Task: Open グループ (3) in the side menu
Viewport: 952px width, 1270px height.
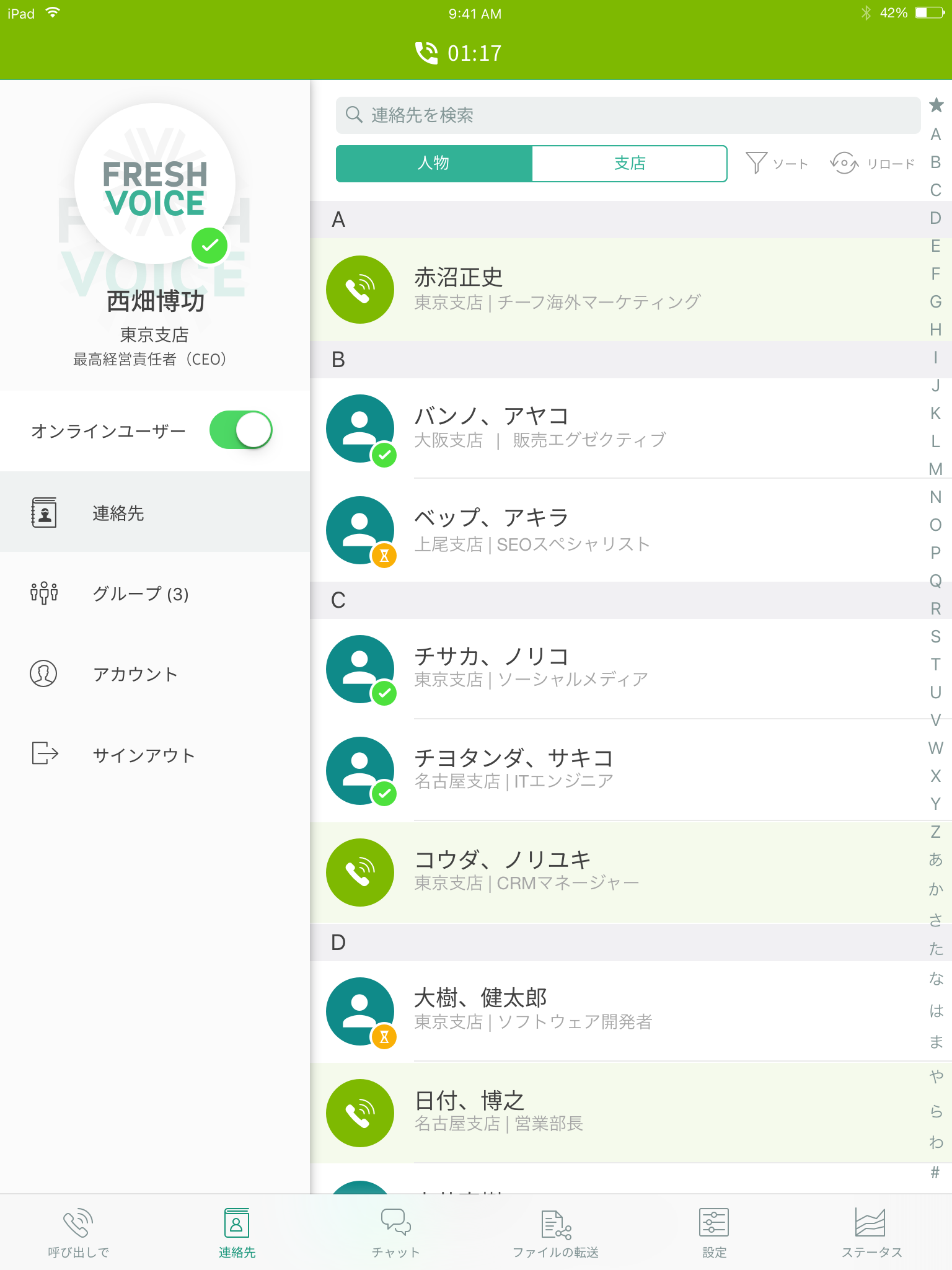Action: pos(140,594)
